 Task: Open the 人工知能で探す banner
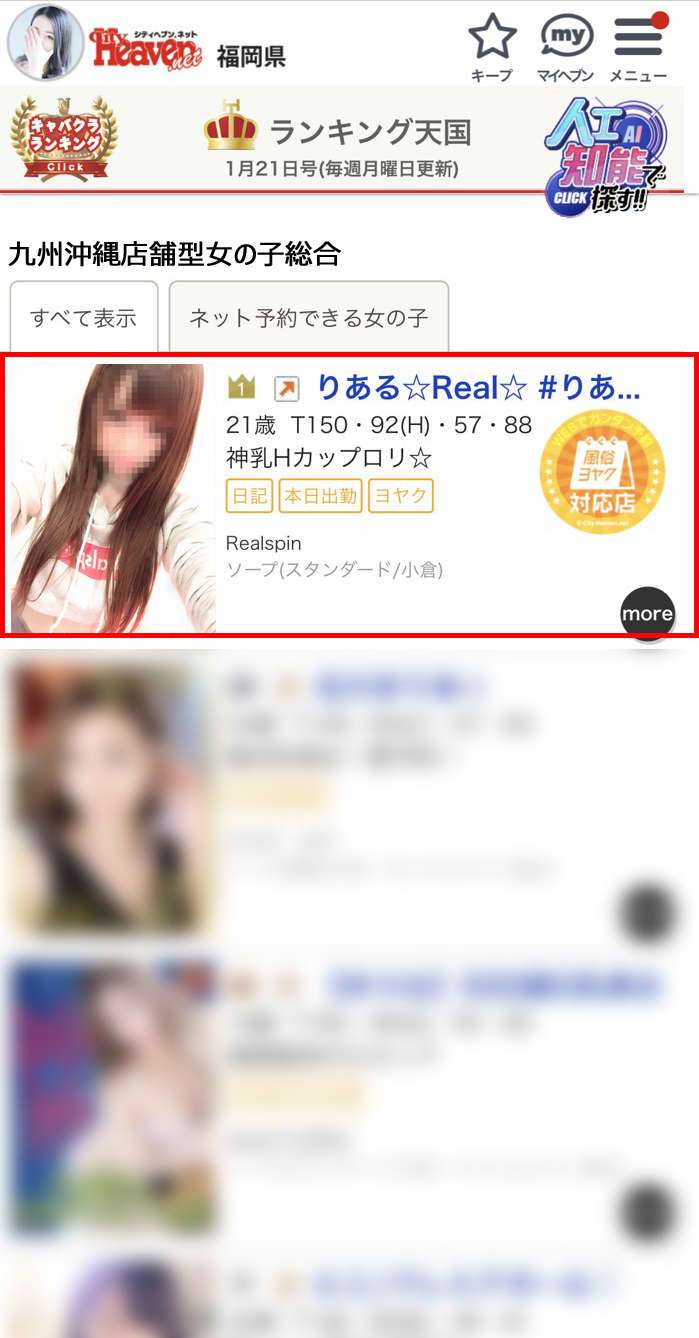coord(607,152)
